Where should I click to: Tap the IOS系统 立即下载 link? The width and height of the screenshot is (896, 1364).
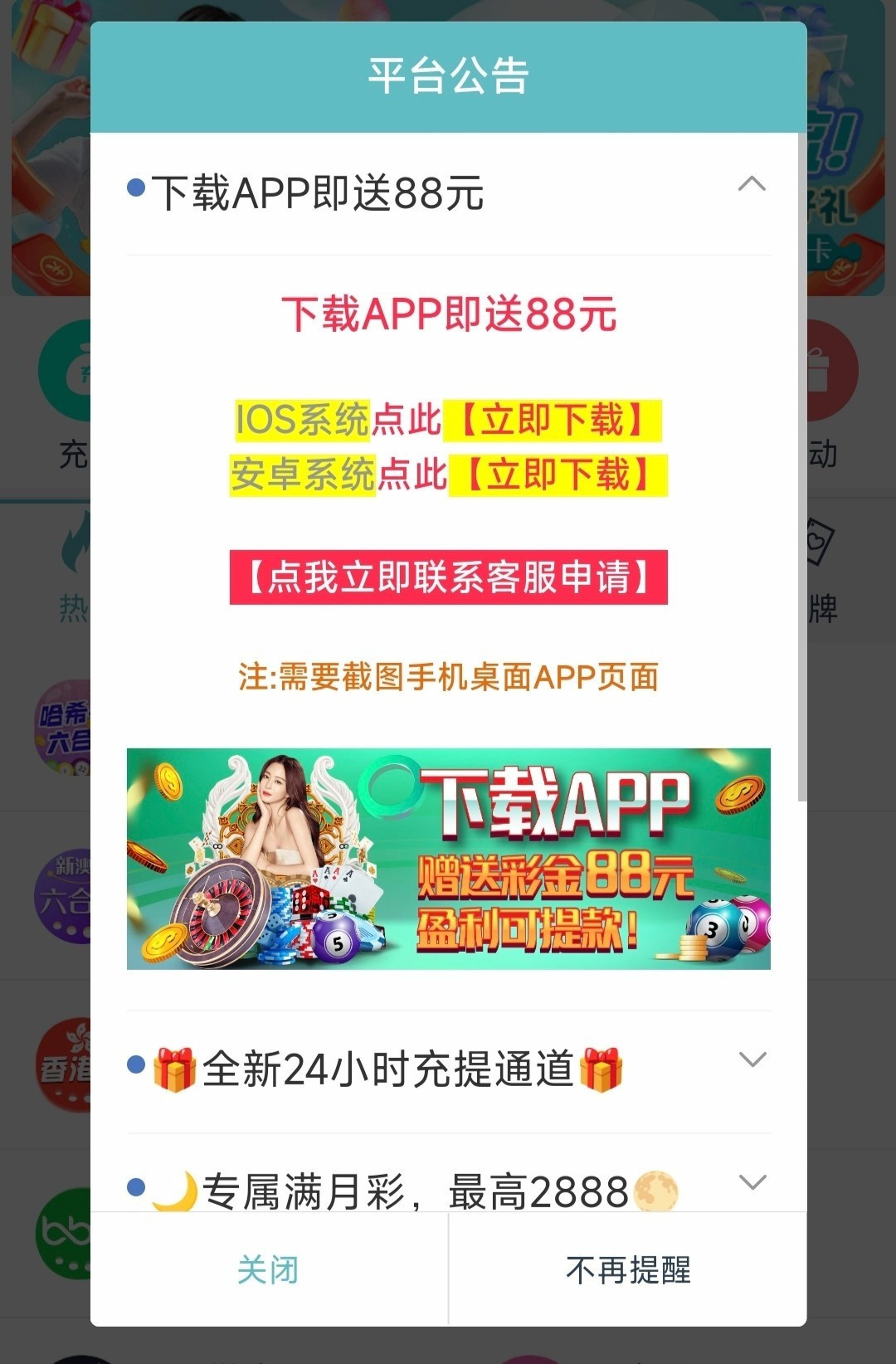coord(552,420)
